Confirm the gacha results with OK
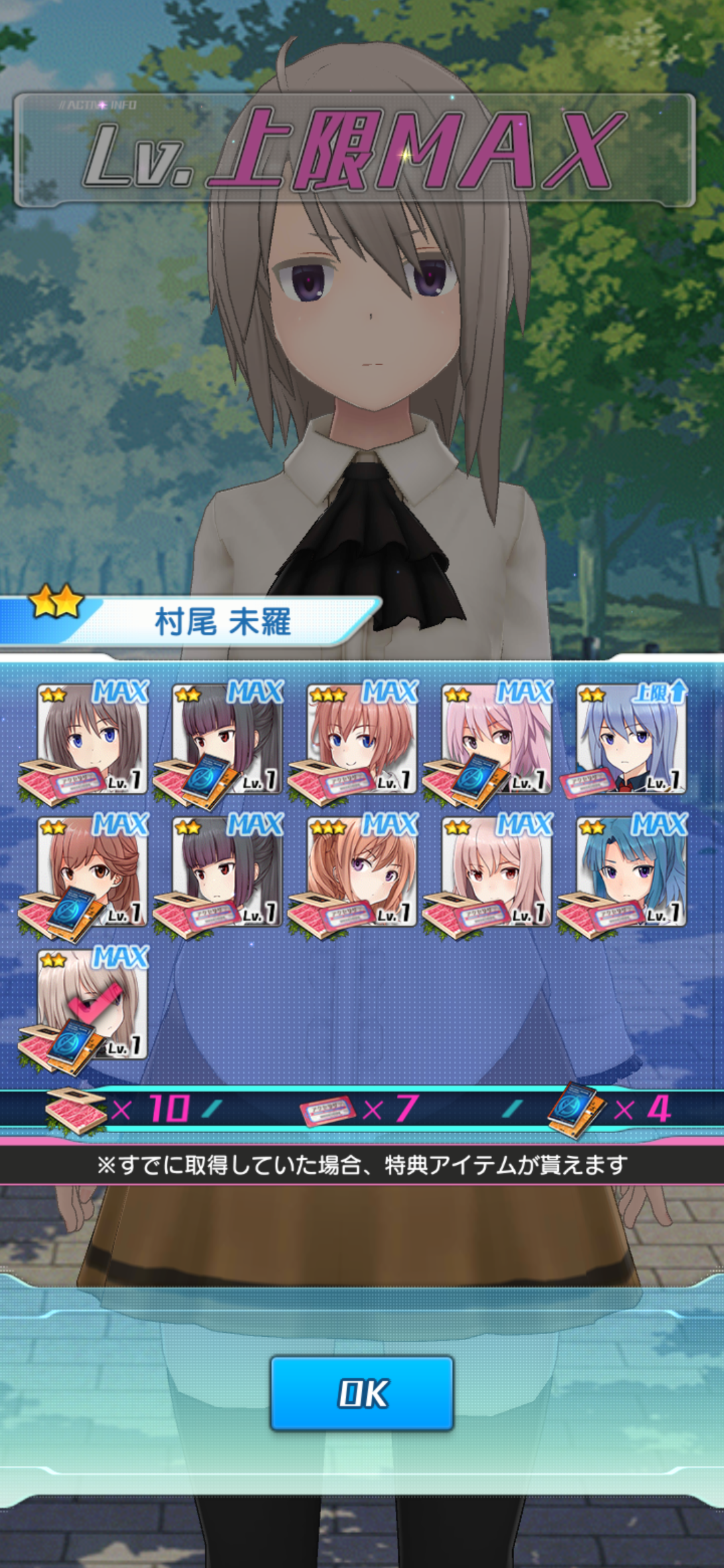Viewport: 724px width, 1568px height. tap(362, 1393)
